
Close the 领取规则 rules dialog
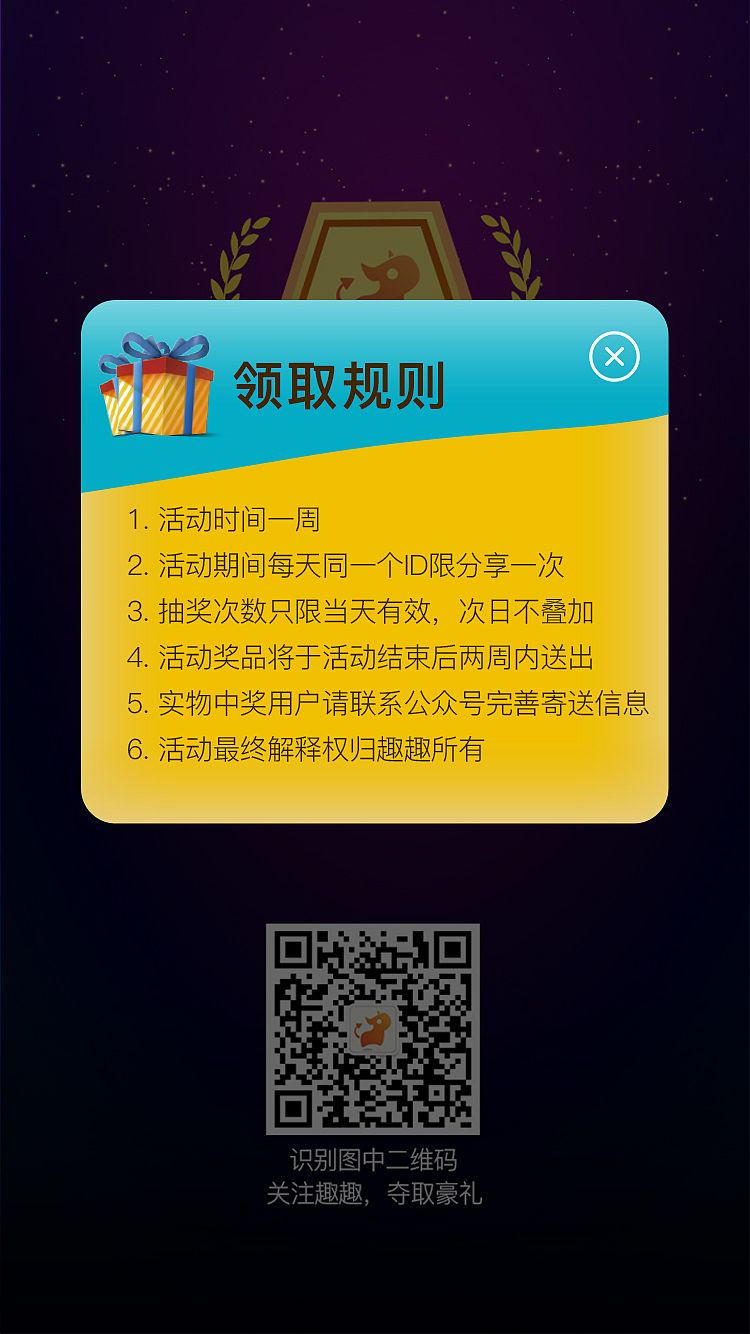click(x=614, y=356)
